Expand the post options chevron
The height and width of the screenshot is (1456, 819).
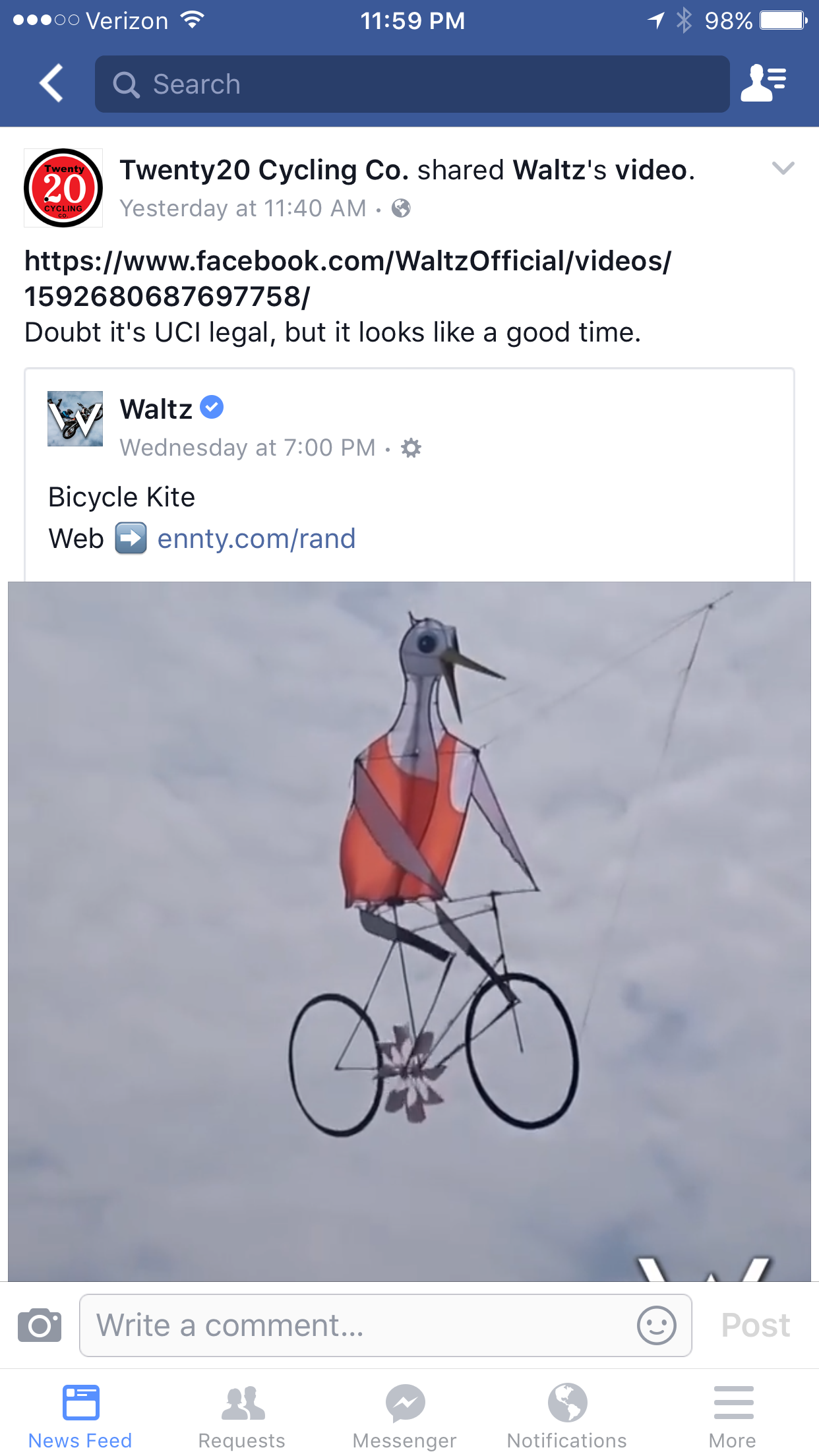point(783,169)
